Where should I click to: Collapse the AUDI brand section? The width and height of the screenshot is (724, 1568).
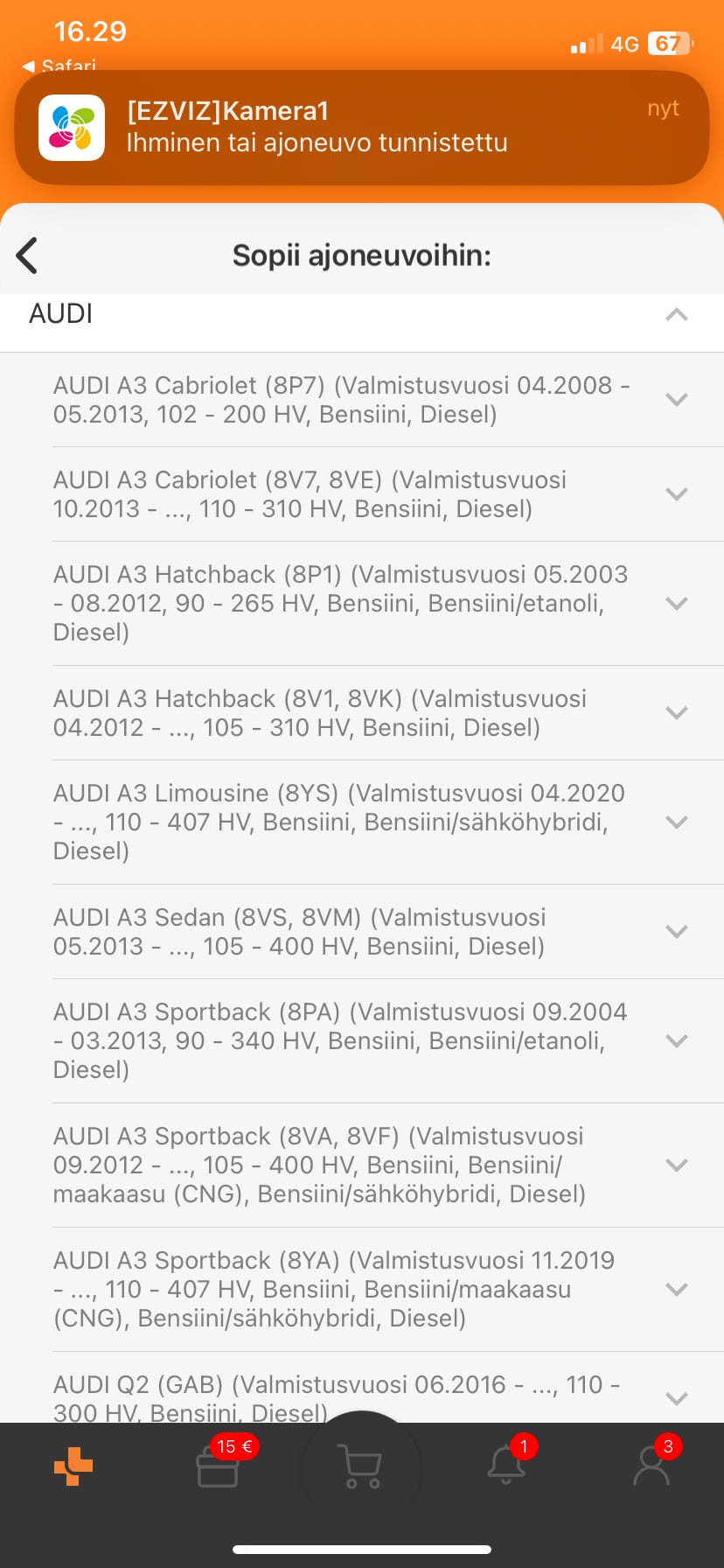pyautogui.click(x=676, y=314)
